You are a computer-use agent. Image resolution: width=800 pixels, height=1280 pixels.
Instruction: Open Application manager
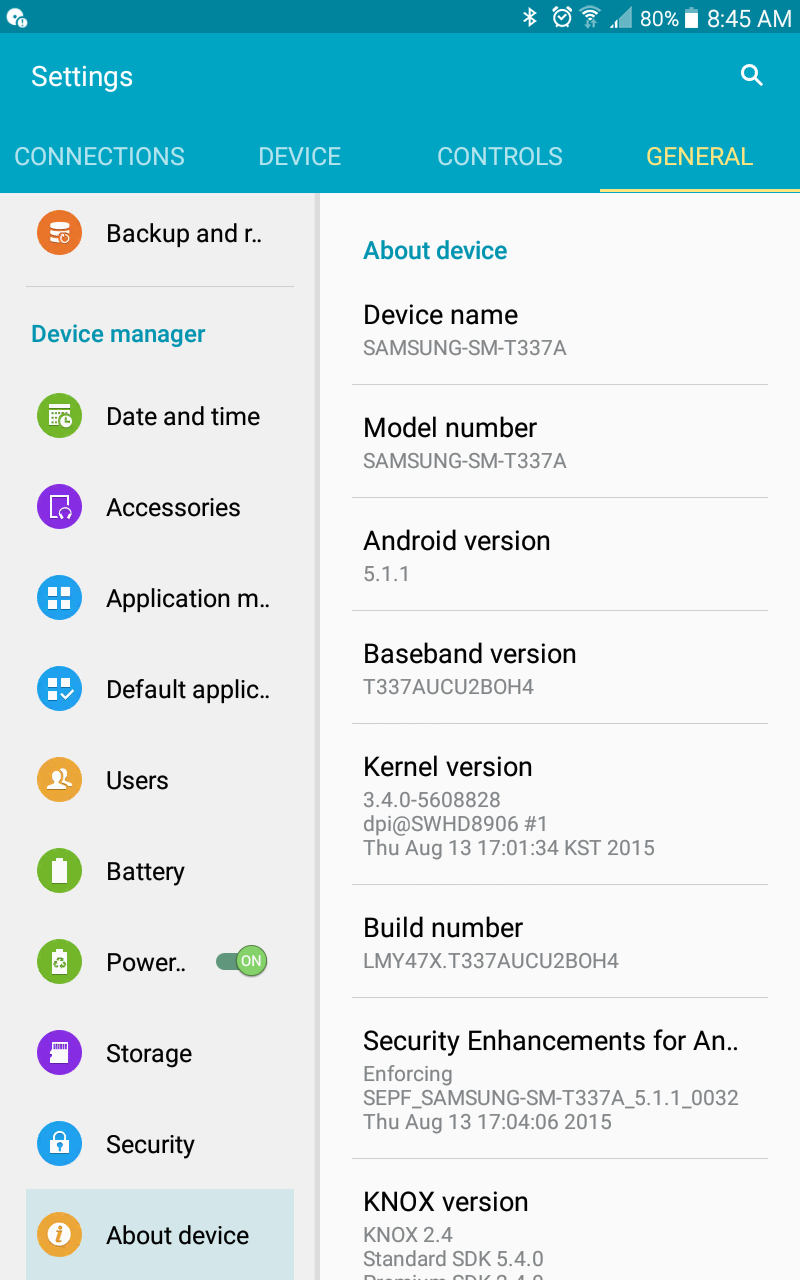coord(160,599)
